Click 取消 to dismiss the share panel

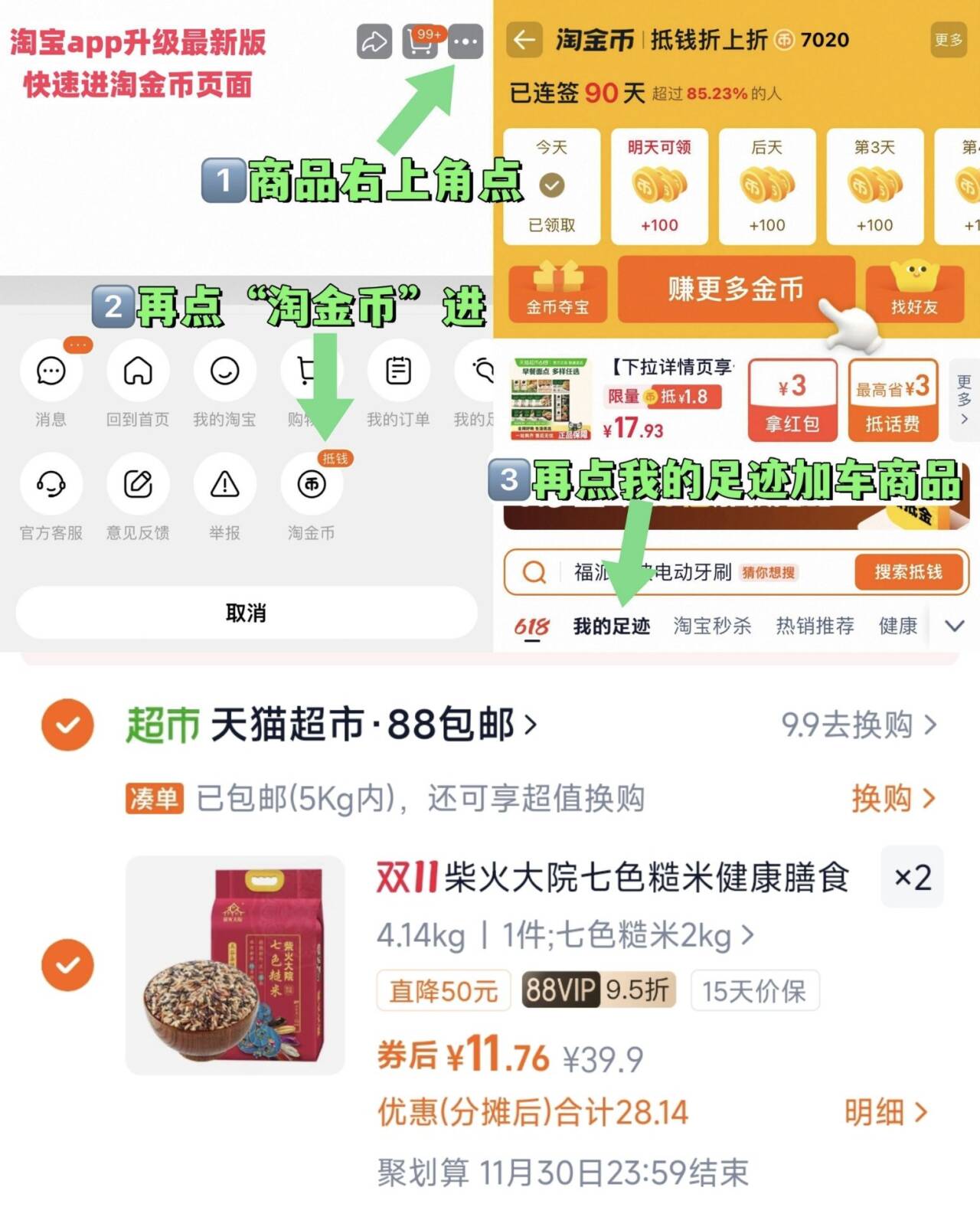pos(245,613)
